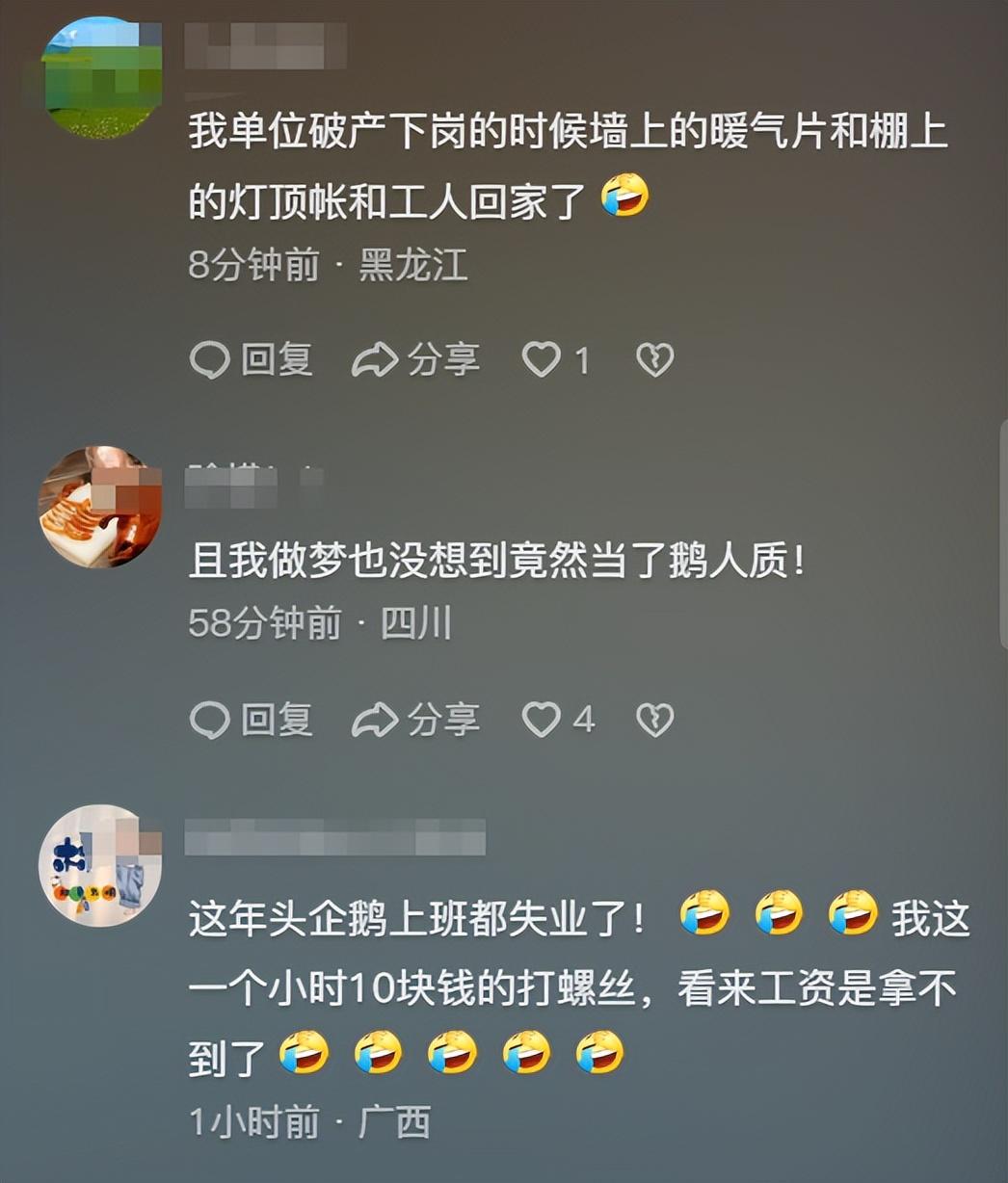Viewport: 1008px width, 1183px height.
Task: Reply to the Sichuan comment
Action: 251,720
